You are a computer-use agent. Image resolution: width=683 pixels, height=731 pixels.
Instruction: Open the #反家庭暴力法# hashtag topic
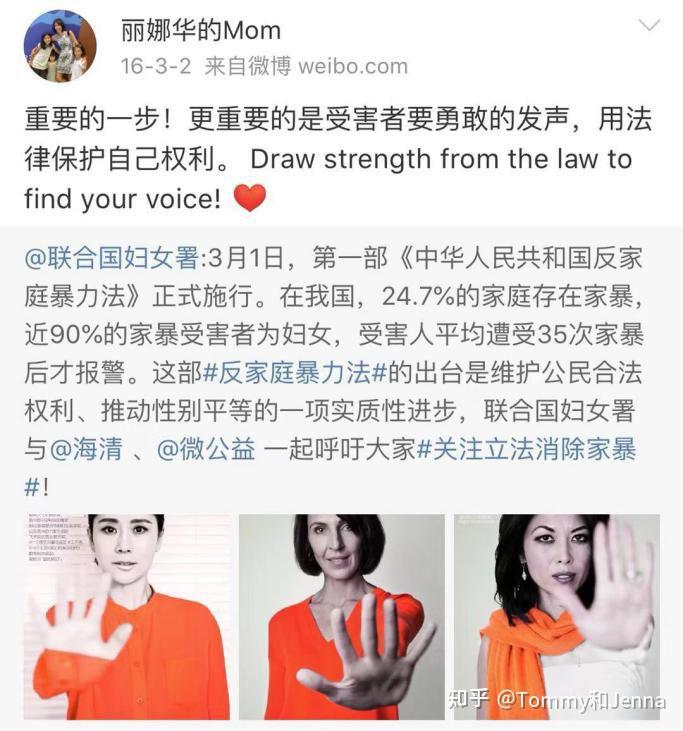(294, 372)
